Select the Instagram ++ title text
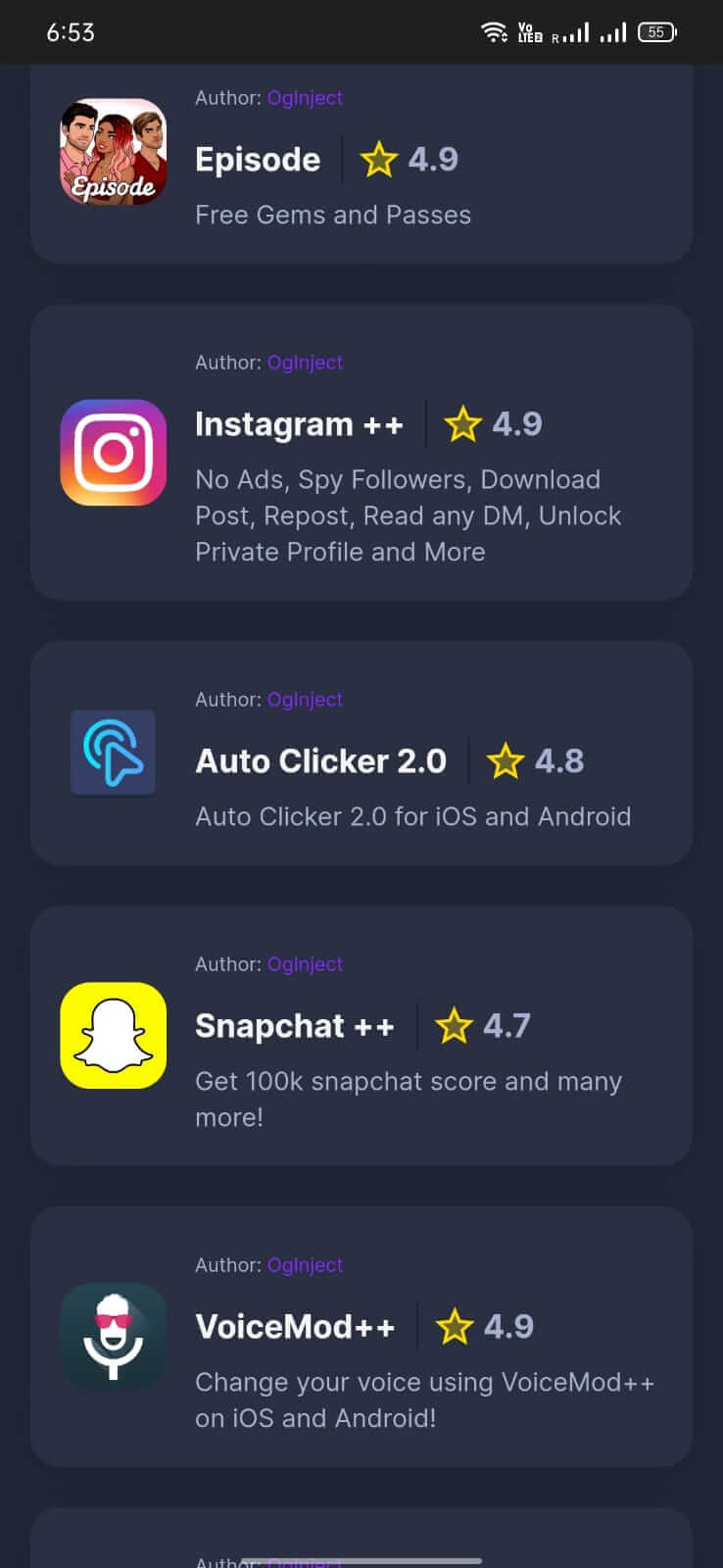The image size is (723, 1568). point(300,424)
